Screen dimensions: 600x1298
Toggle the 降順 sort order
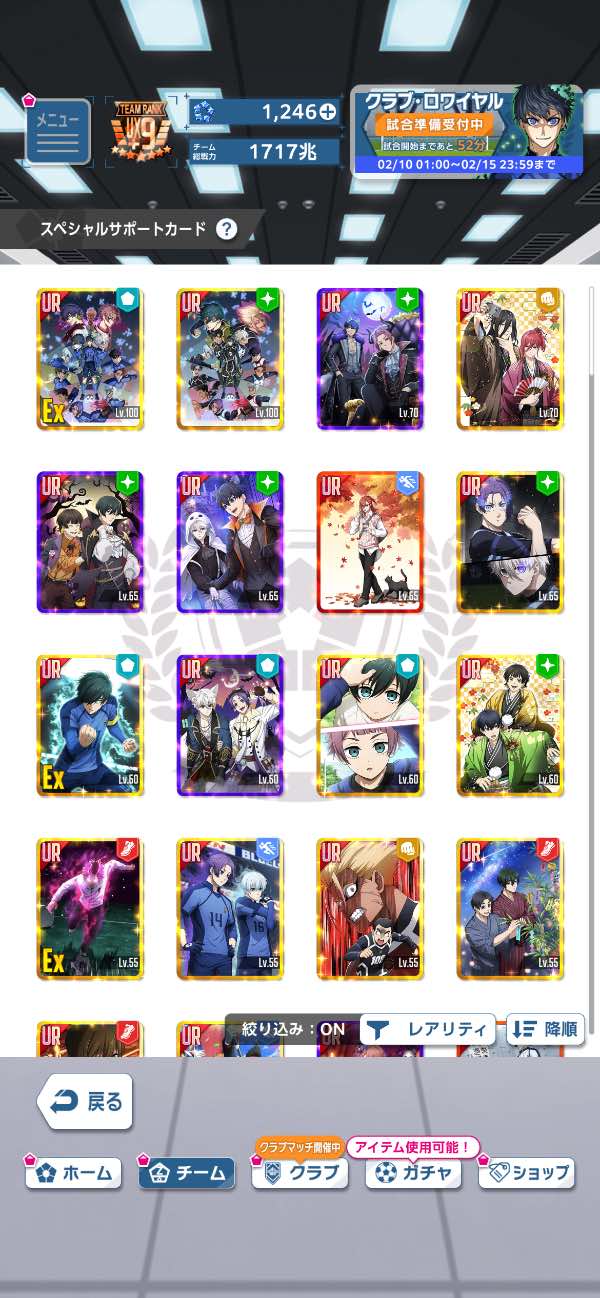pos(546,1029)
